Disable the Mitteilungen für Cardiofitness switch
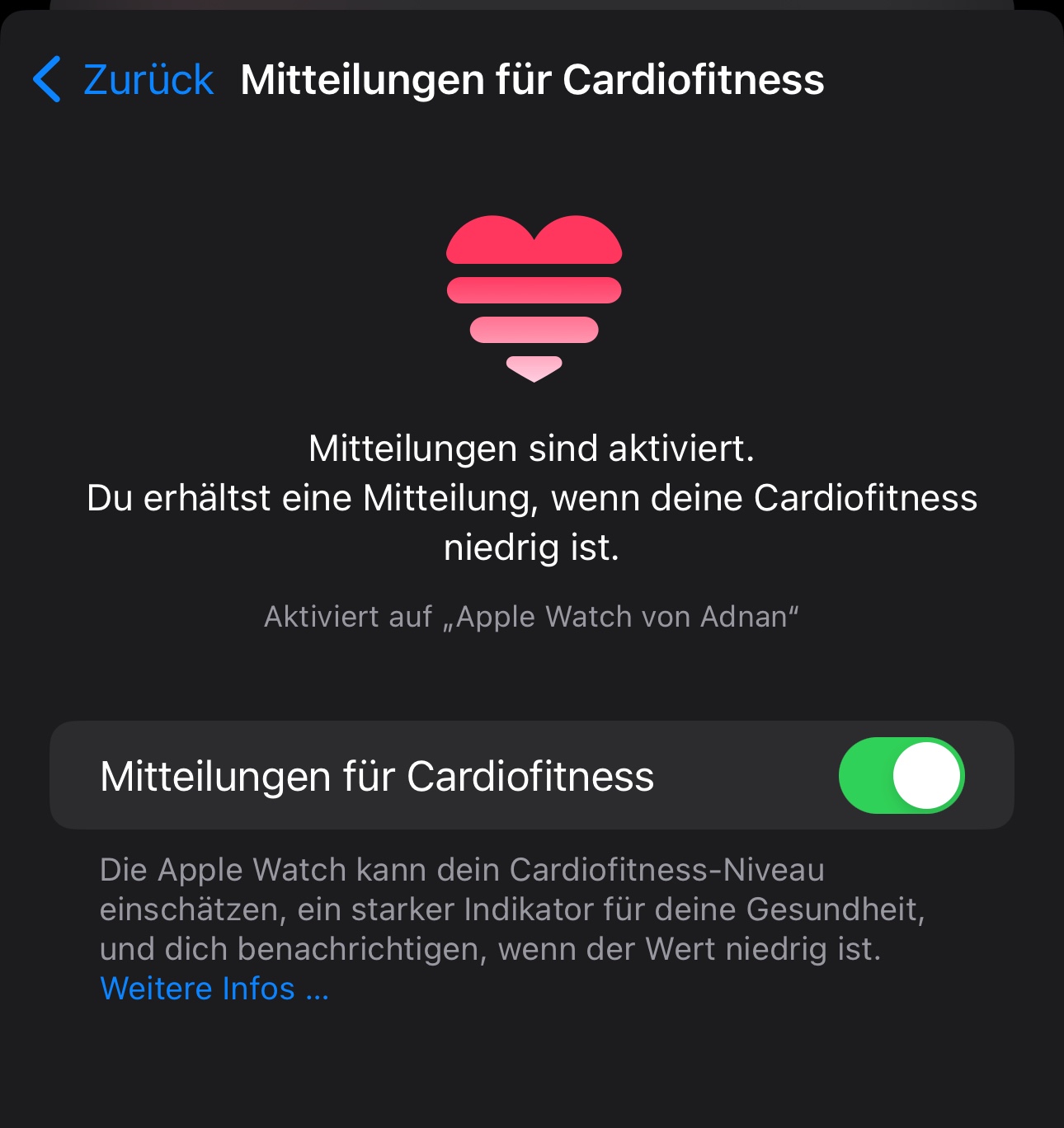Viewport: 1064px width, 1128px height. click(x=902, y=775)
